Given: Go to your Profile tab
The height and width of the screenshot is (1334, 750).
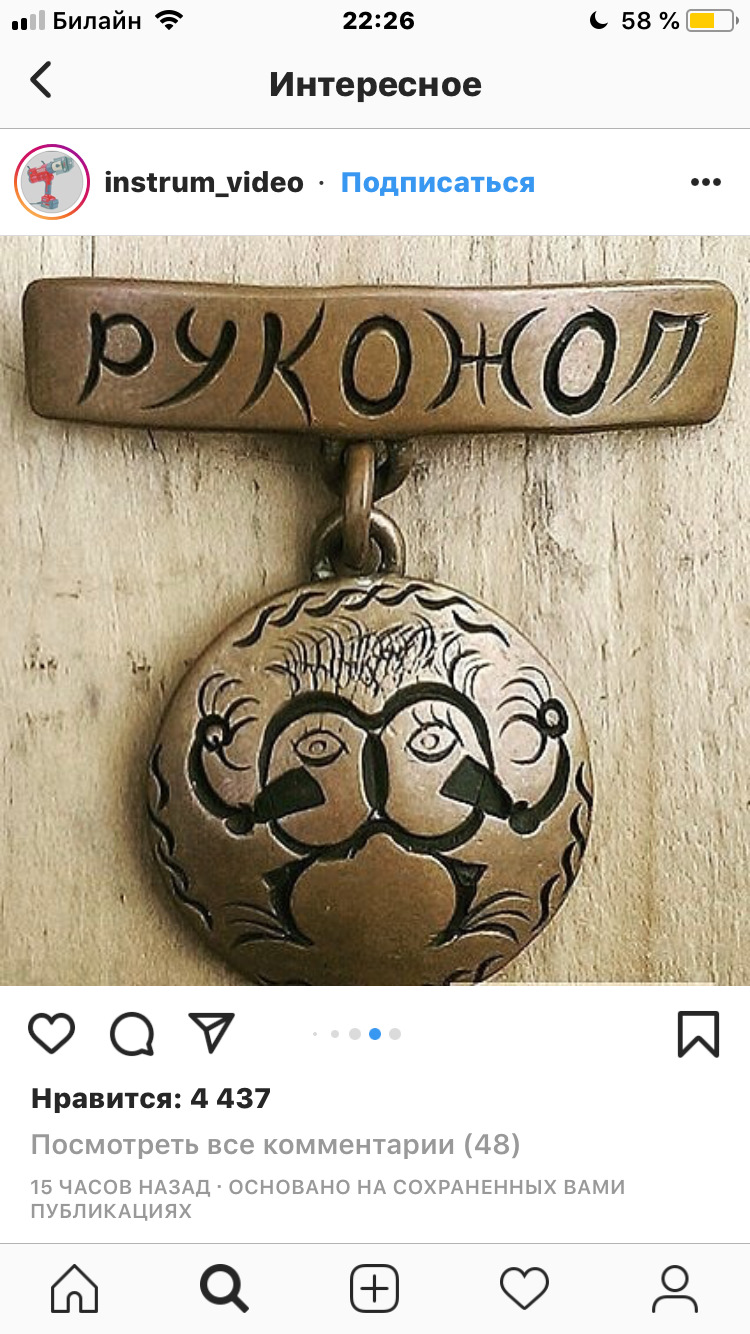Looking at the screenshot, I should click(675, 1288).
